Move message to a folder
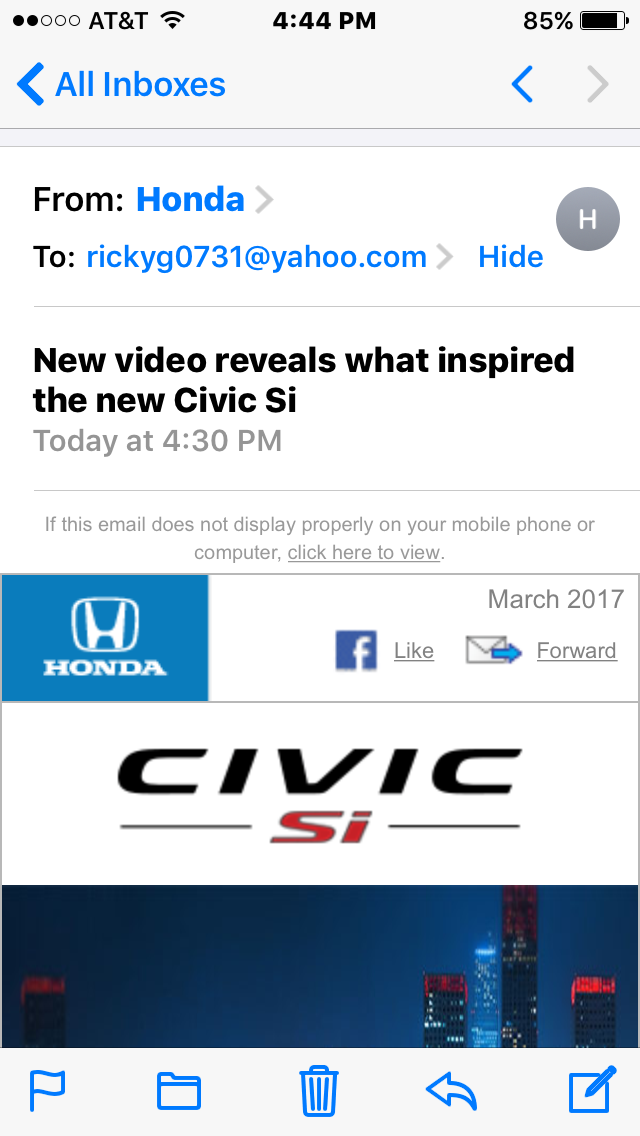The width and height of the screenshot is (640, 1136). click(179, 1091)
